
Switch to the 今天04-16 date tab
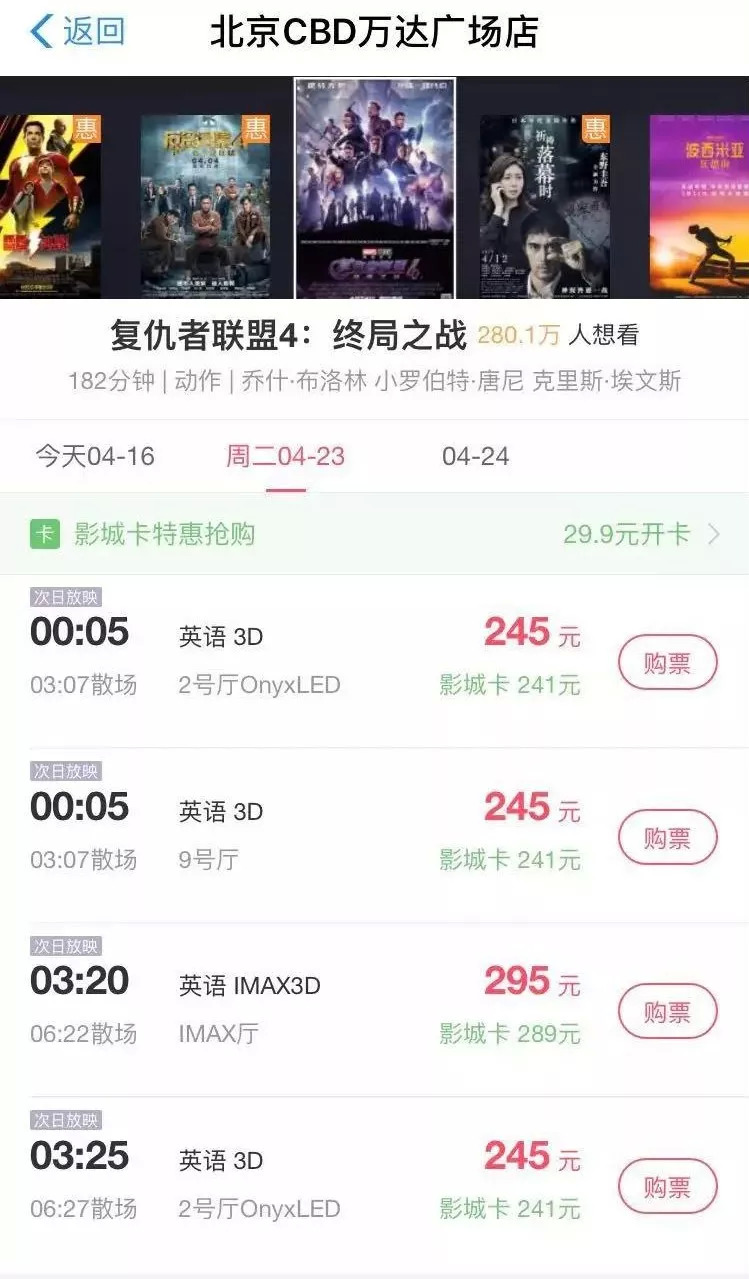tap(95, 457)
